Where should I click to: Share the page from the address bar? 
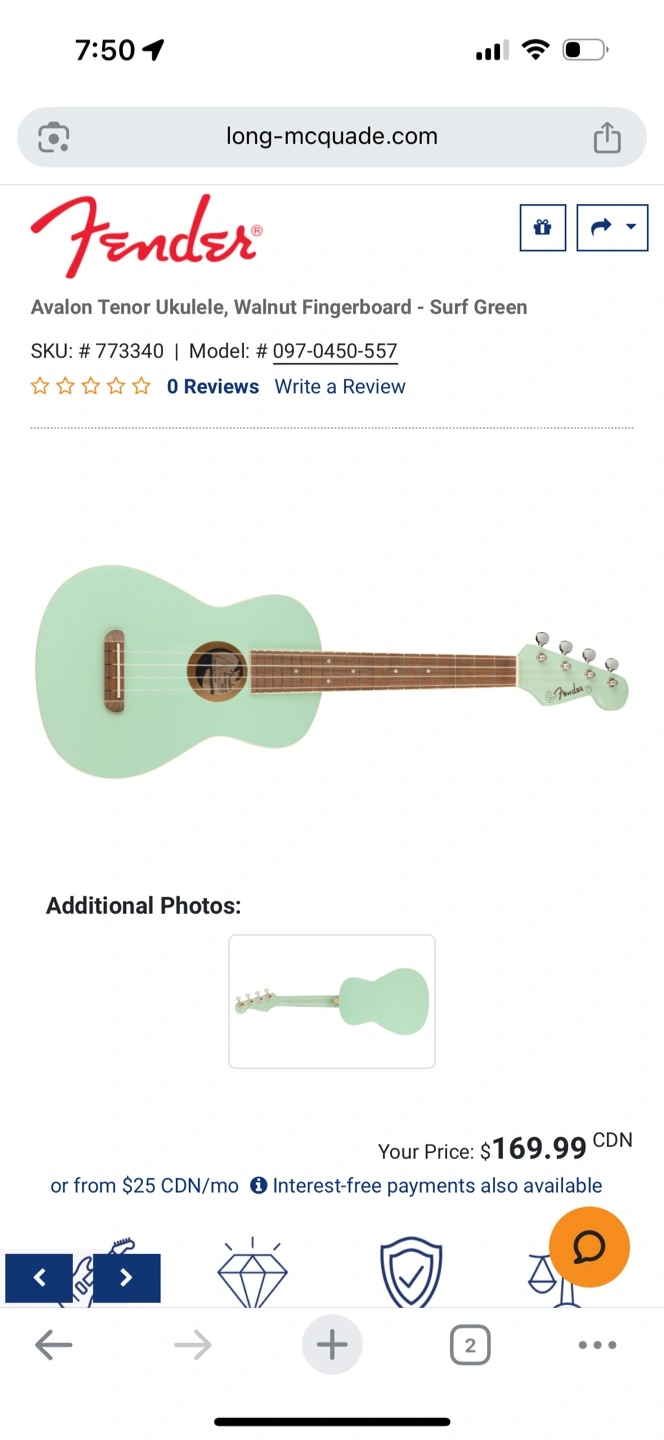click(x=607, y=137)
